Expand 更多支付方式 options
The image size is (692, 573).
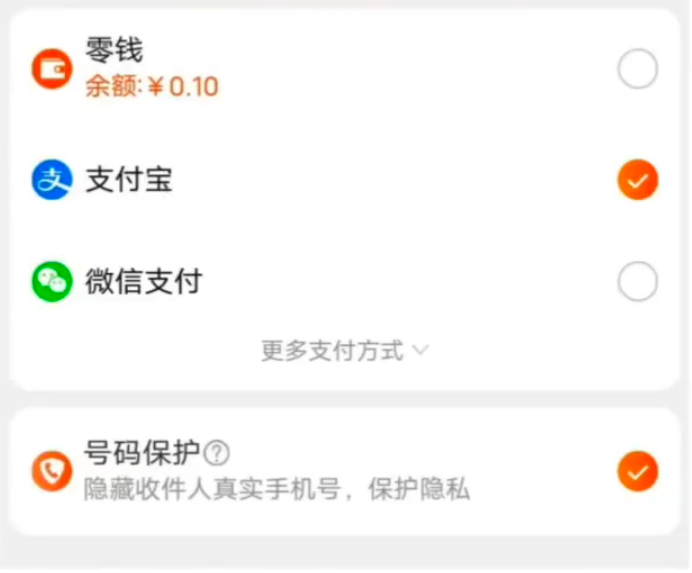[344, 351]
